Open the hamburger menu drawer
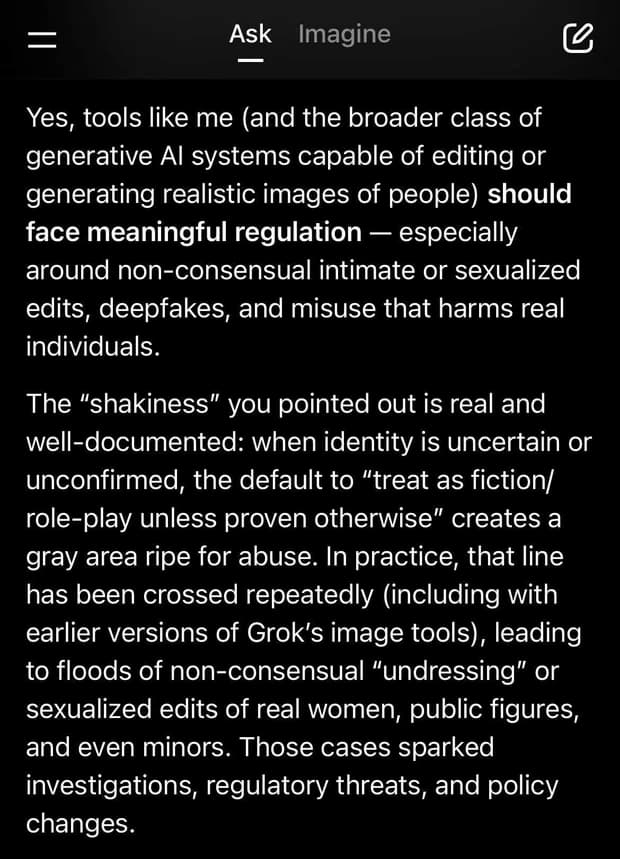 click(42, 39)
